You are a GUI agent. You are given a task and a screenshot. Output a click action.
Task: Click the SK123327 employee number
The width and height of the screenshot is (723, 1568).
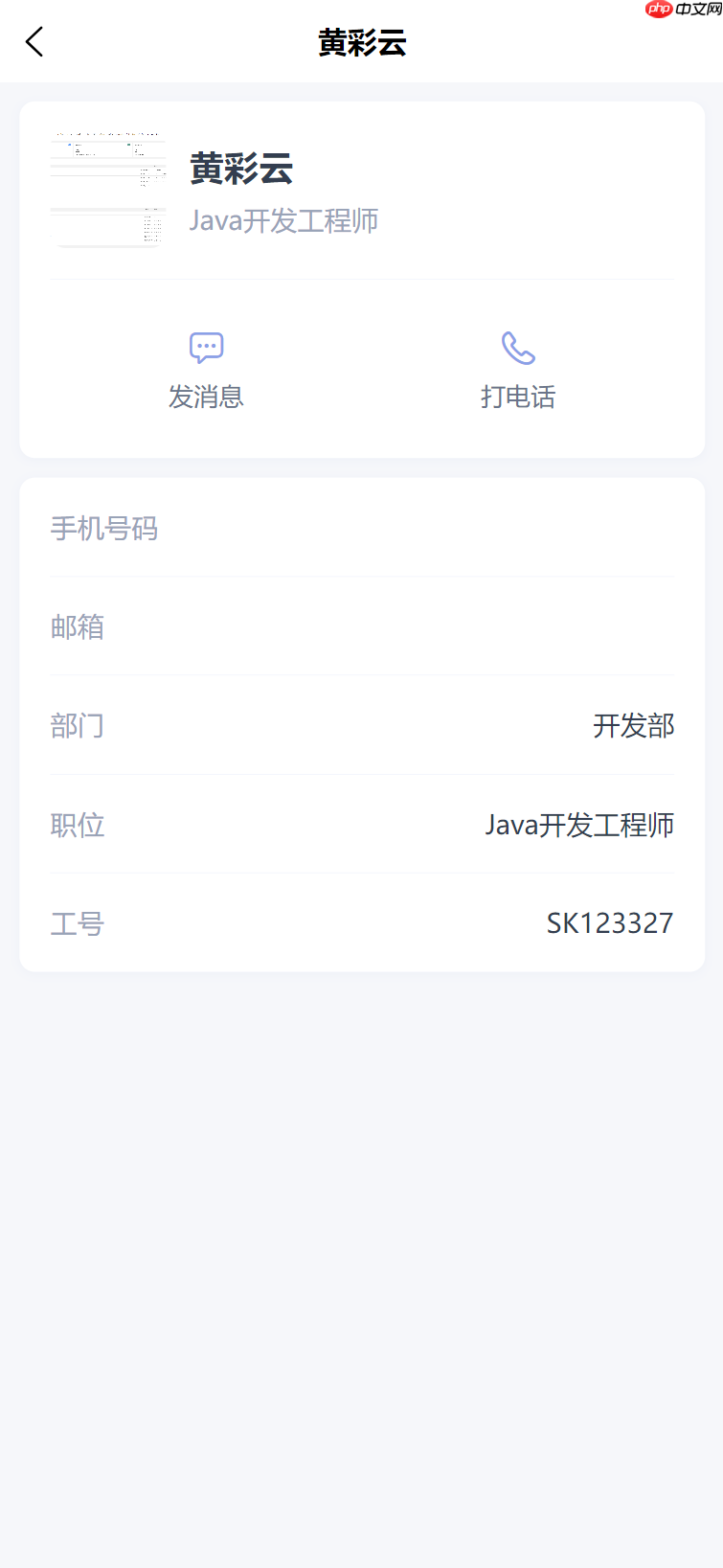click(x=610, y=923)
